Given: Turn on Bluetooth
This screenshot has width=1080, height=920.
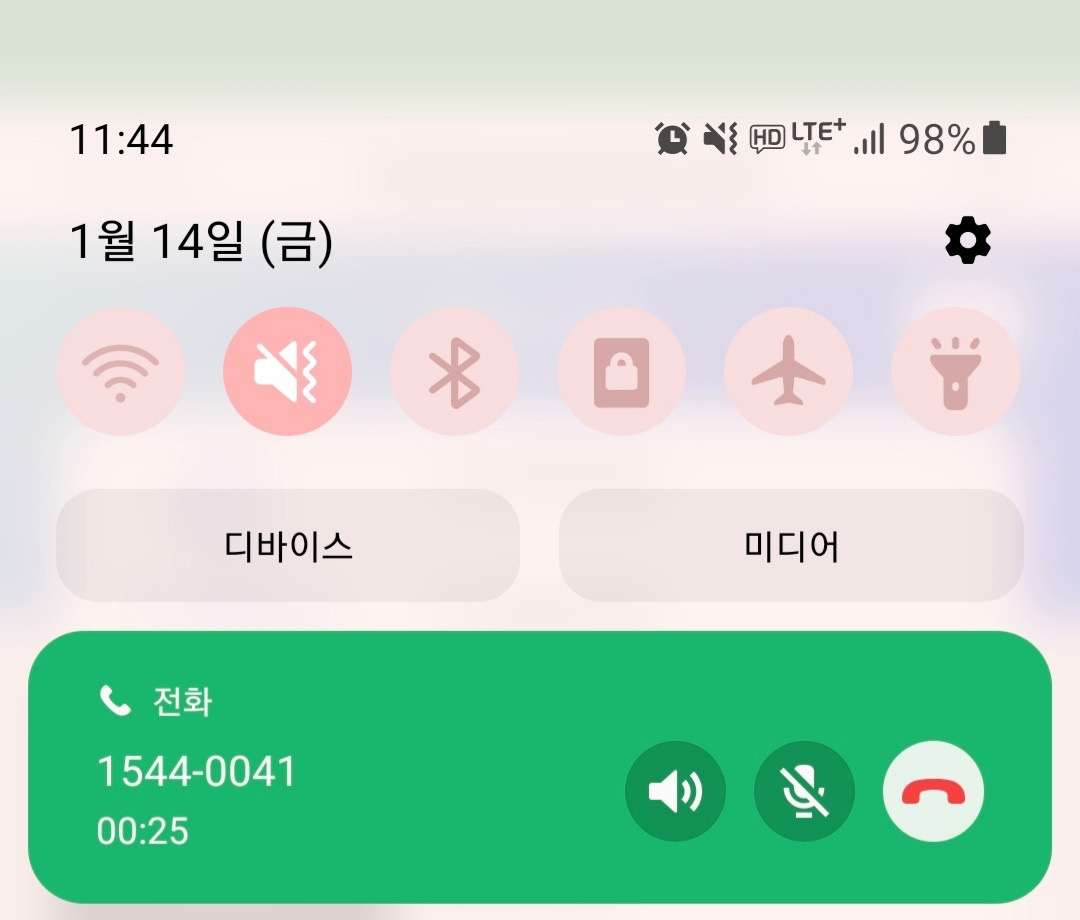Looking at the screenshot, I should 454,371.
